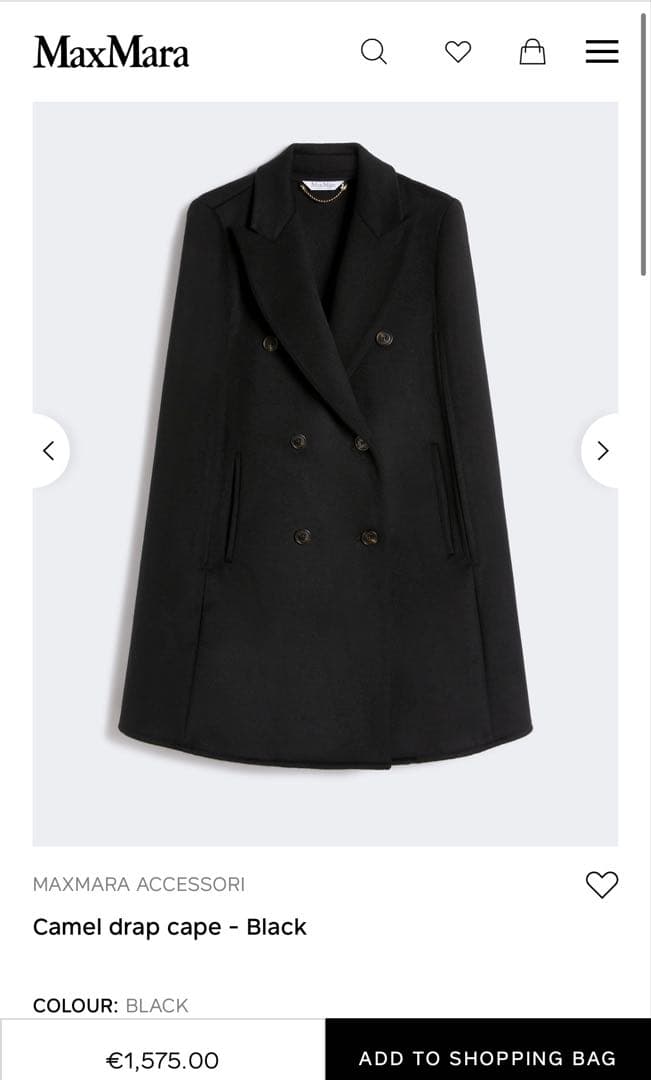
Task: Open the wishlist heart in header
Action: pos(458,52)
